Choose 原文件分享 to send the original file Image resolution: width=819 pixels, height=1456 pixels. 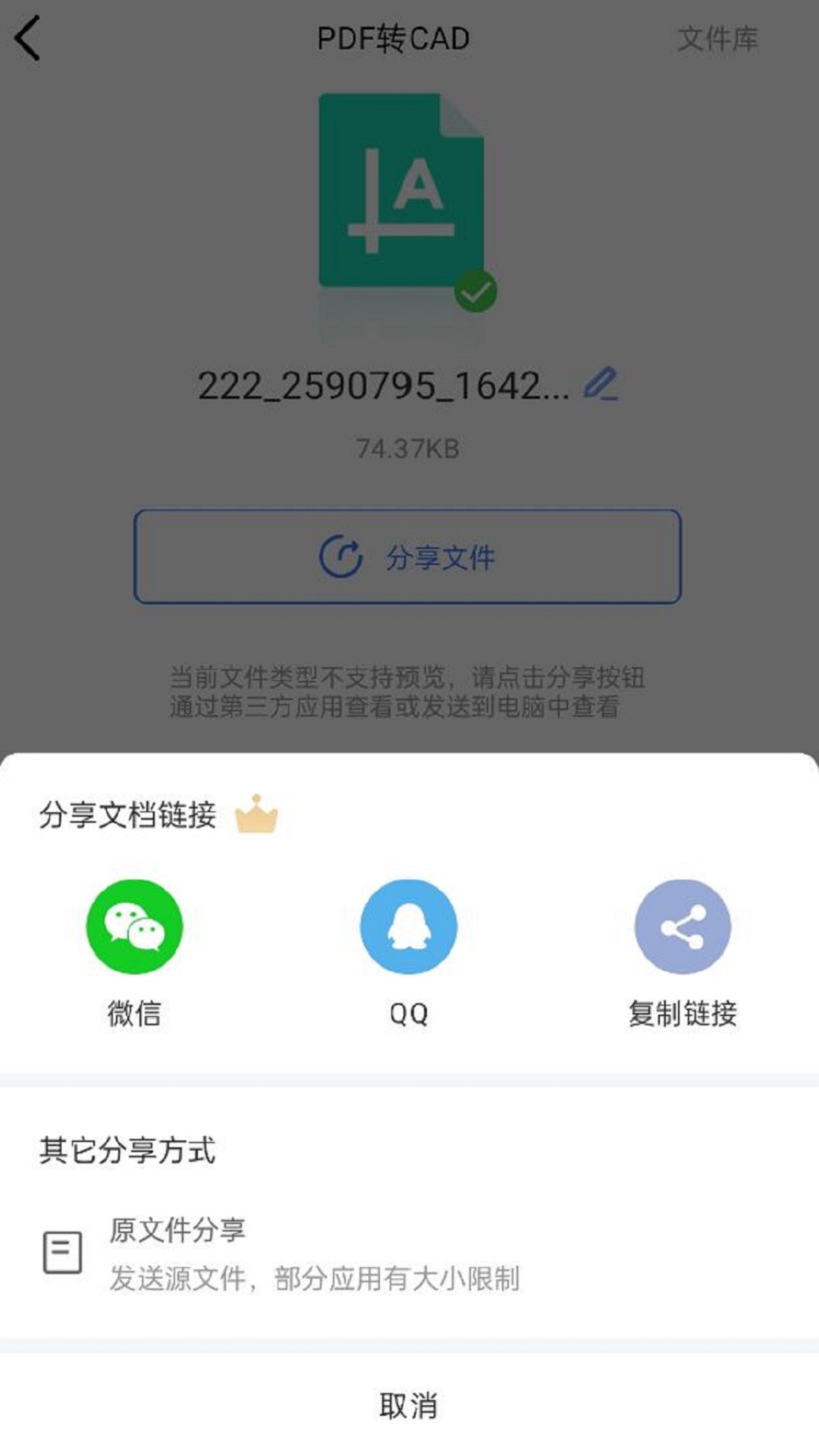pyautogui.click(x=409, y=1254)
